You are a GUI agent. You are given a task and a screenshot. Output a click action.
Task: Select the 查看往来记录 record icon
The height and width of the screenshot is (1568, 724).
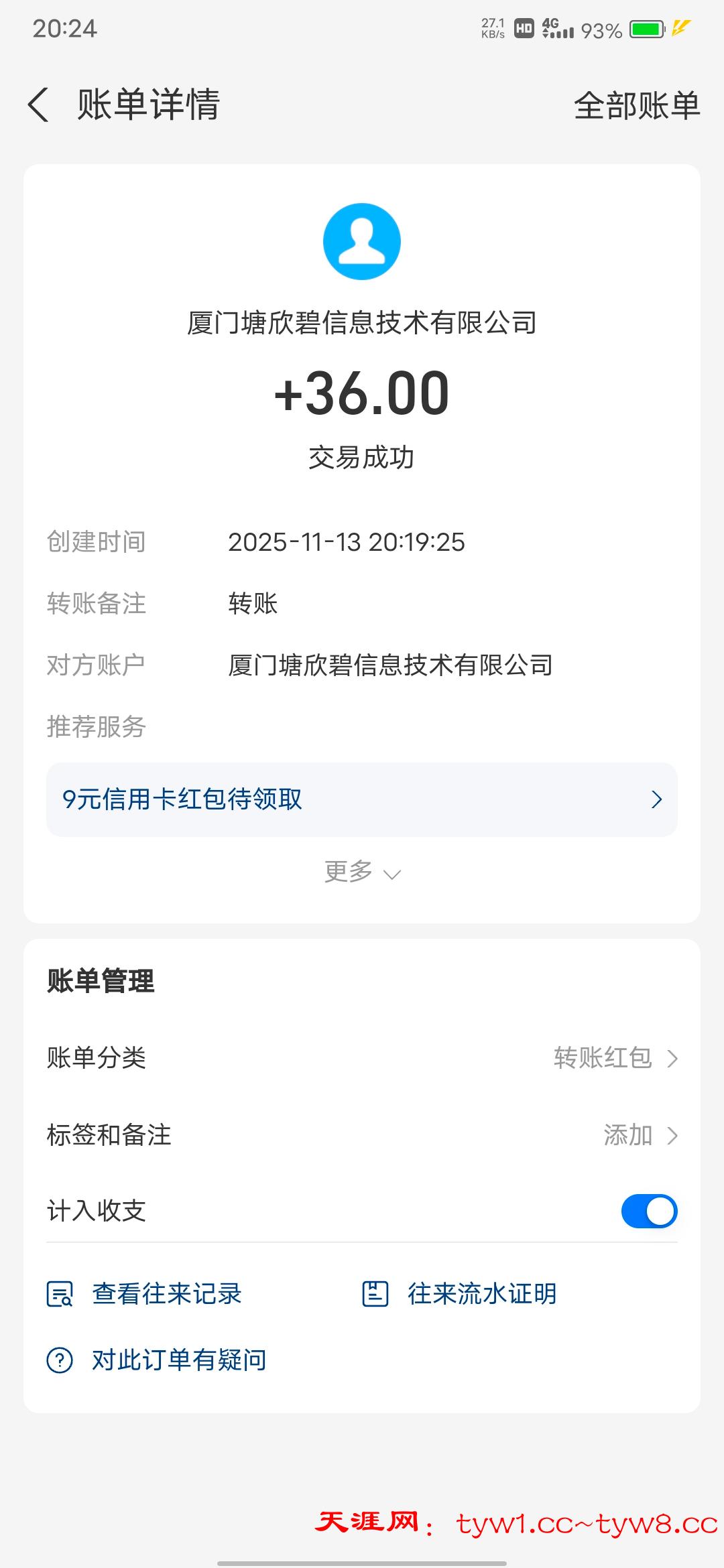coord(60,1294)
